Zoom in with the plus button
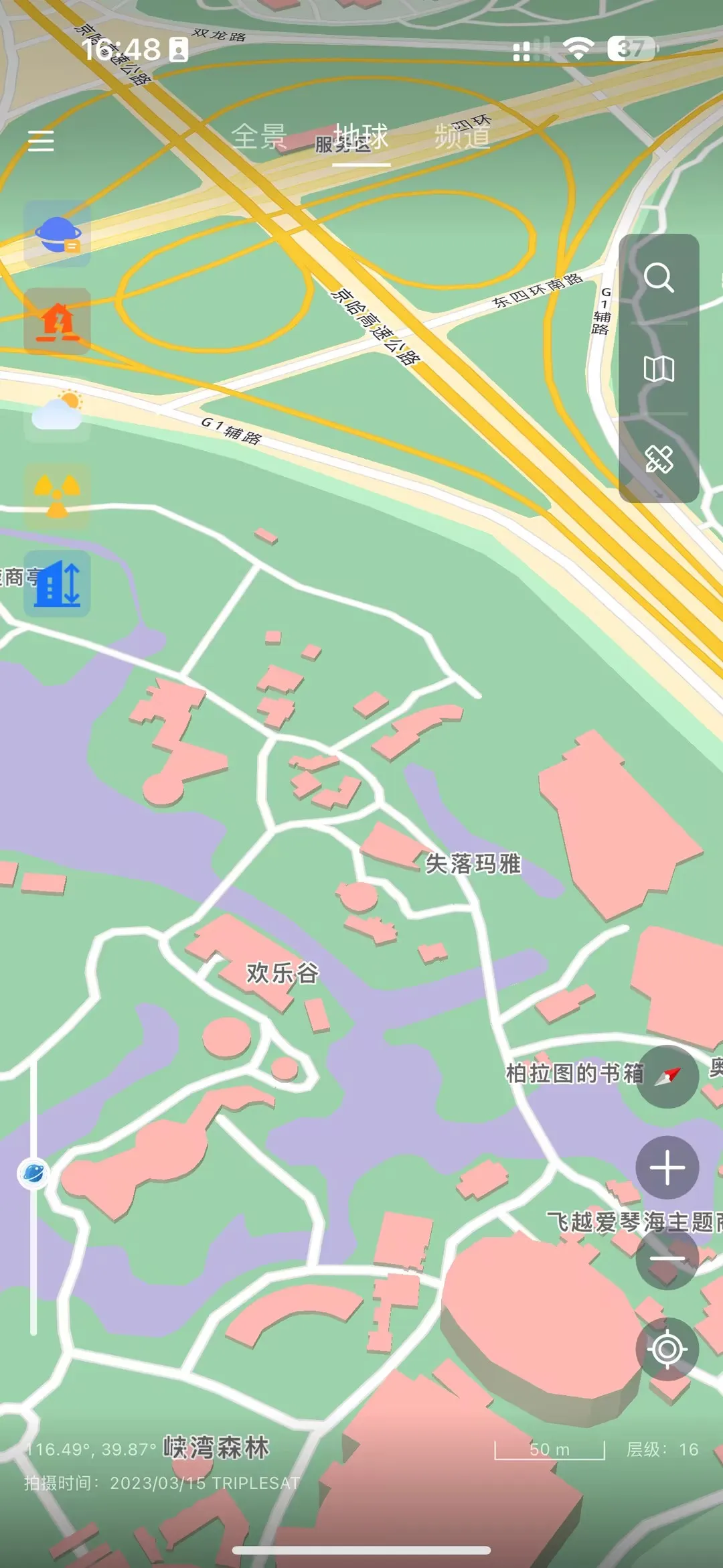Viewport: 723px width, 1568px height. 667,1168
